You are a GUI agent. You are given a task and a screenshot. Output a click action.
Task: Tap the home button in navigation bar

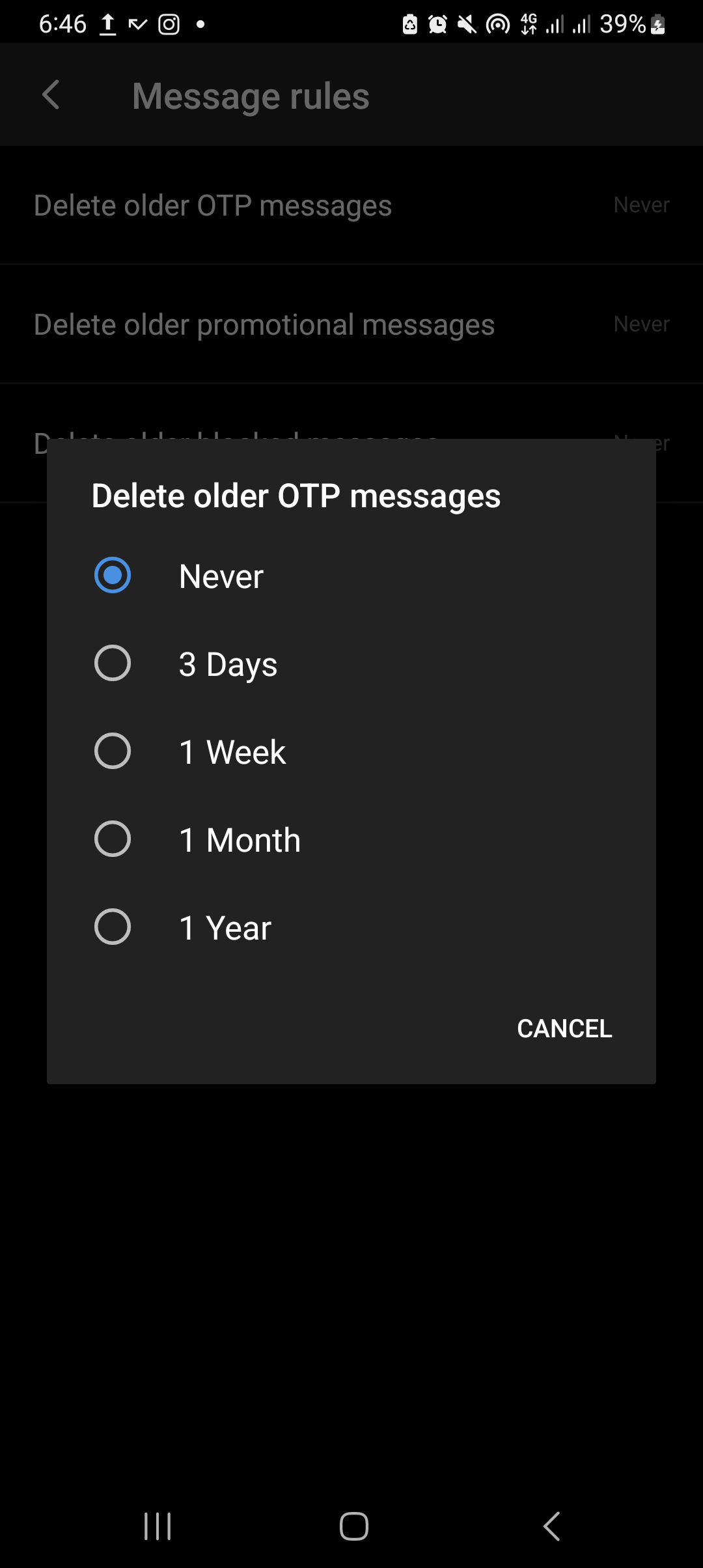click(x=351, y=1527)
